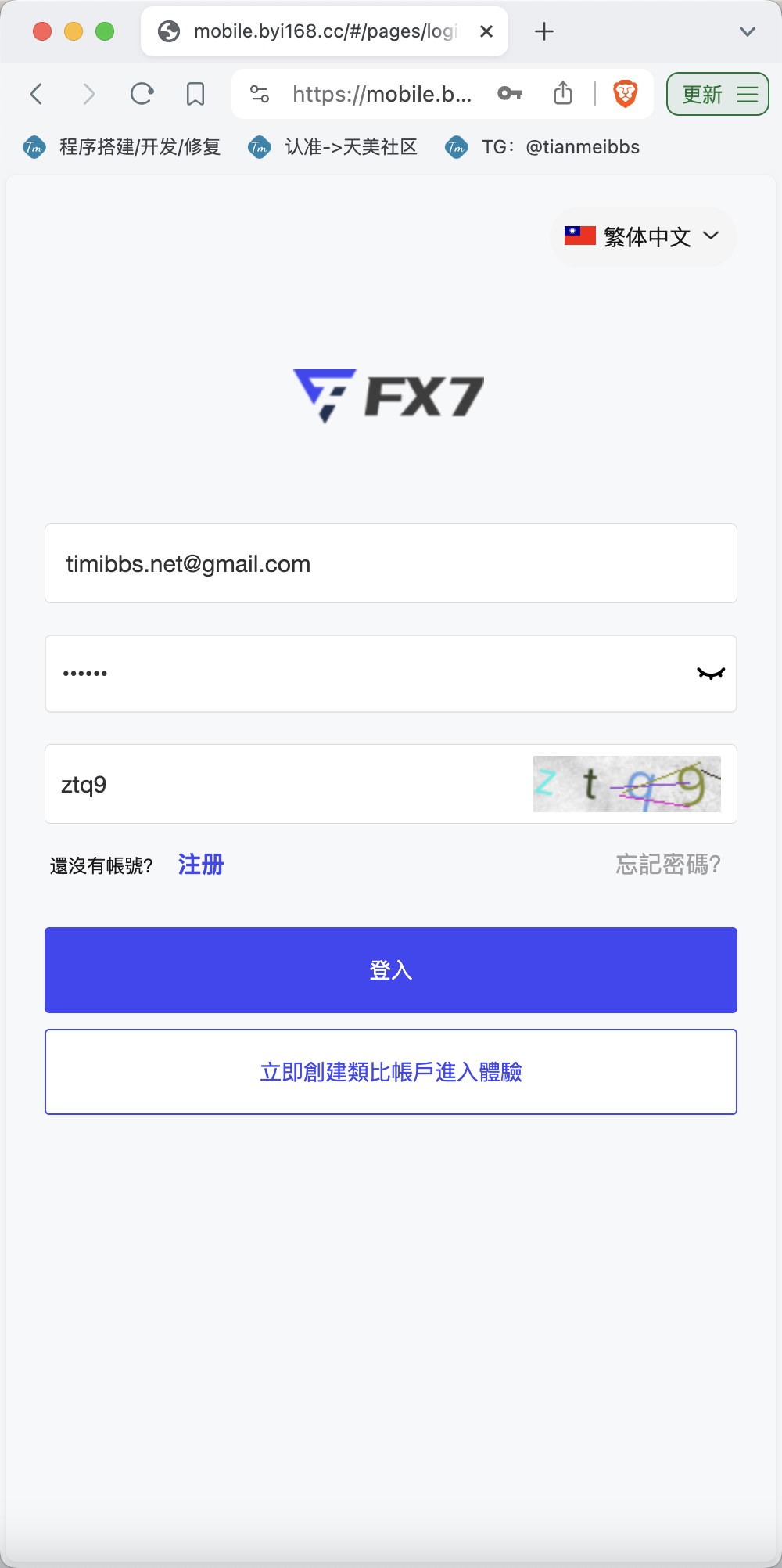Viewport: 782px width, 1568px height.
Task: Open Brave Shields lion icon
Action: click(x=625, y=94)
